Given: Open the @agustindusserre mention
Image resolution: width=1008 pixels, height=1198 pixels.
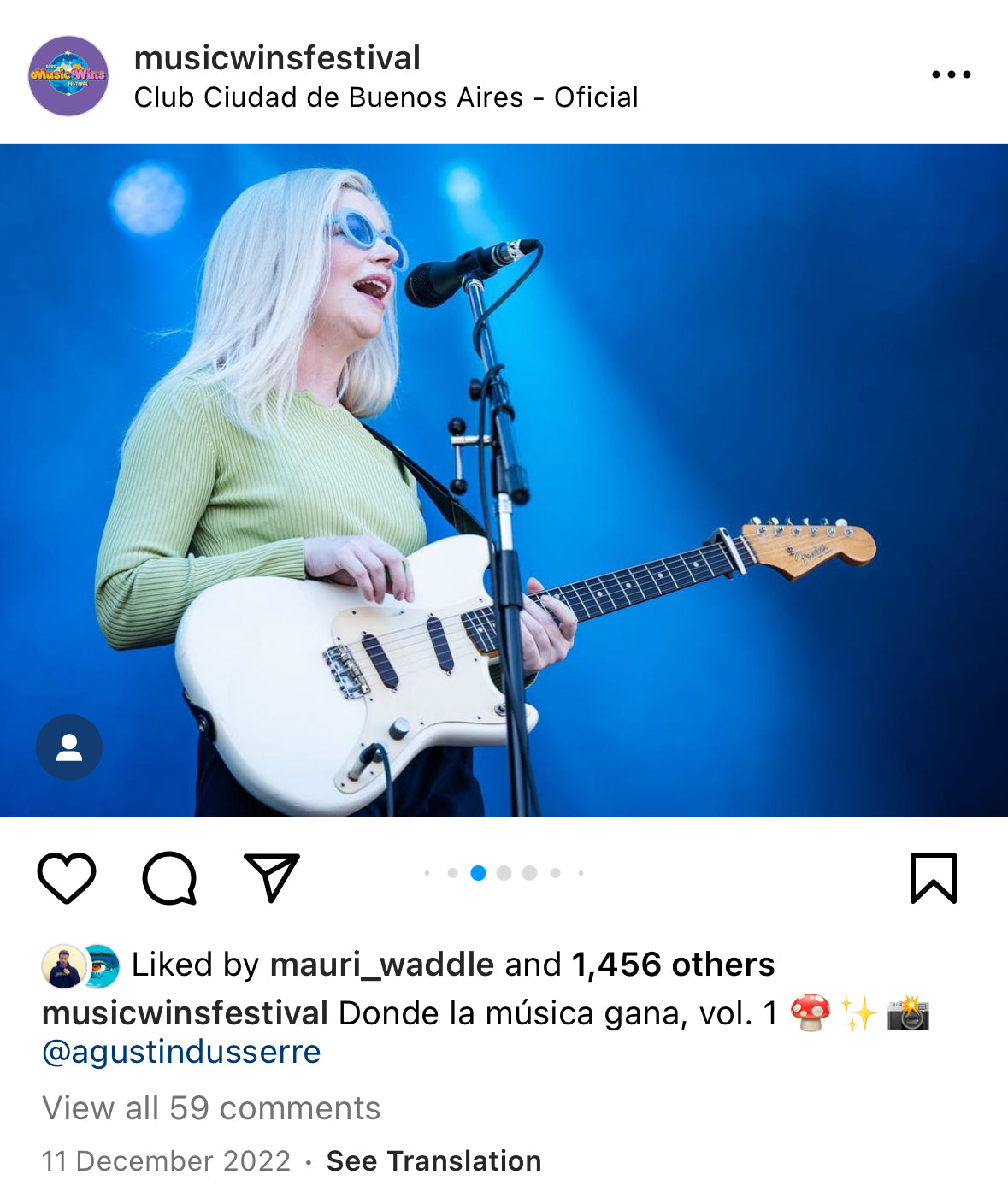Looking at the screenshot, I should pos(181,1052).
